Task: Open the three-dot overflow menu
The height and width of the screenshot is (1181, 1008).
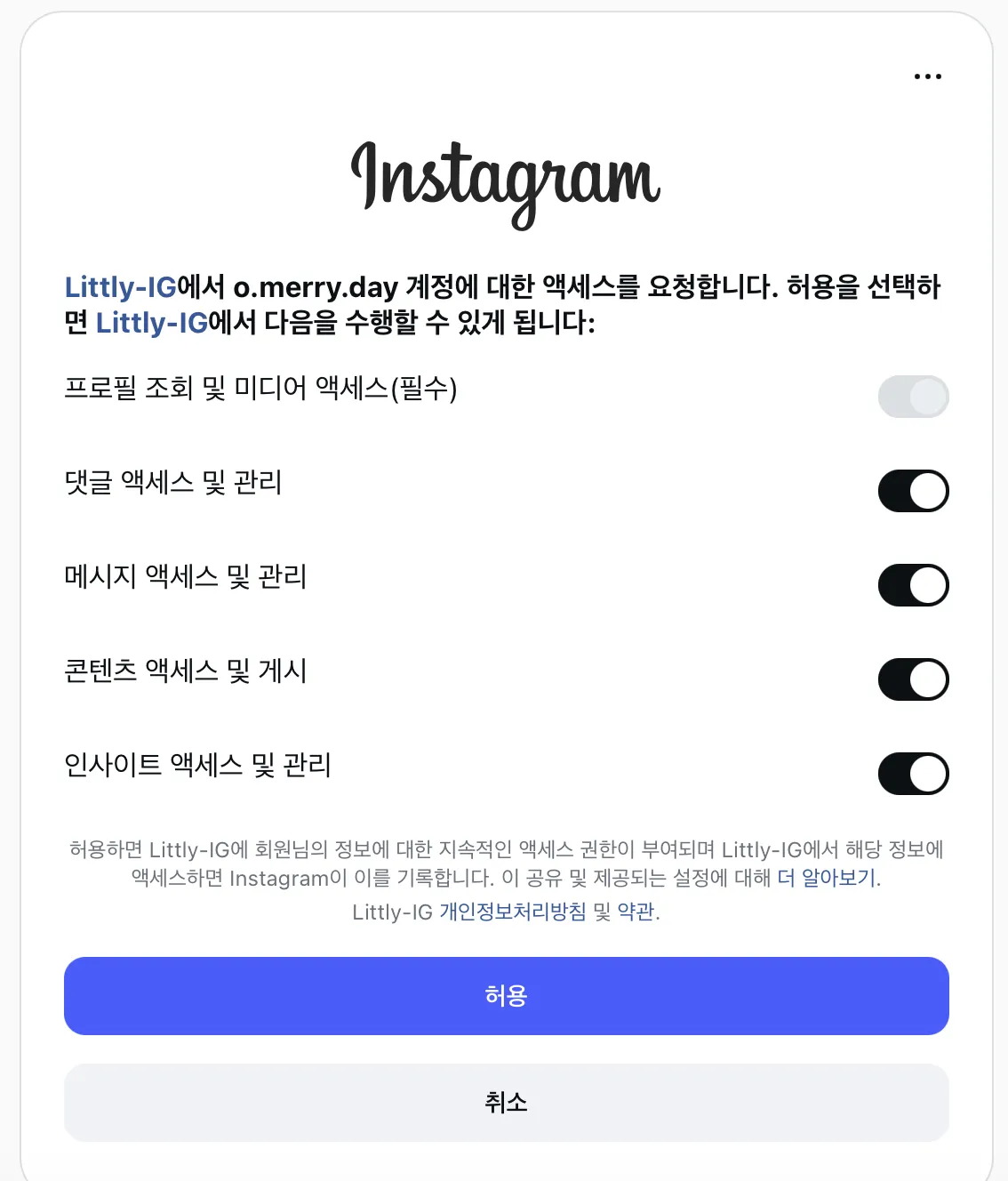Action: pyautogui.click(x=927, y=76)
